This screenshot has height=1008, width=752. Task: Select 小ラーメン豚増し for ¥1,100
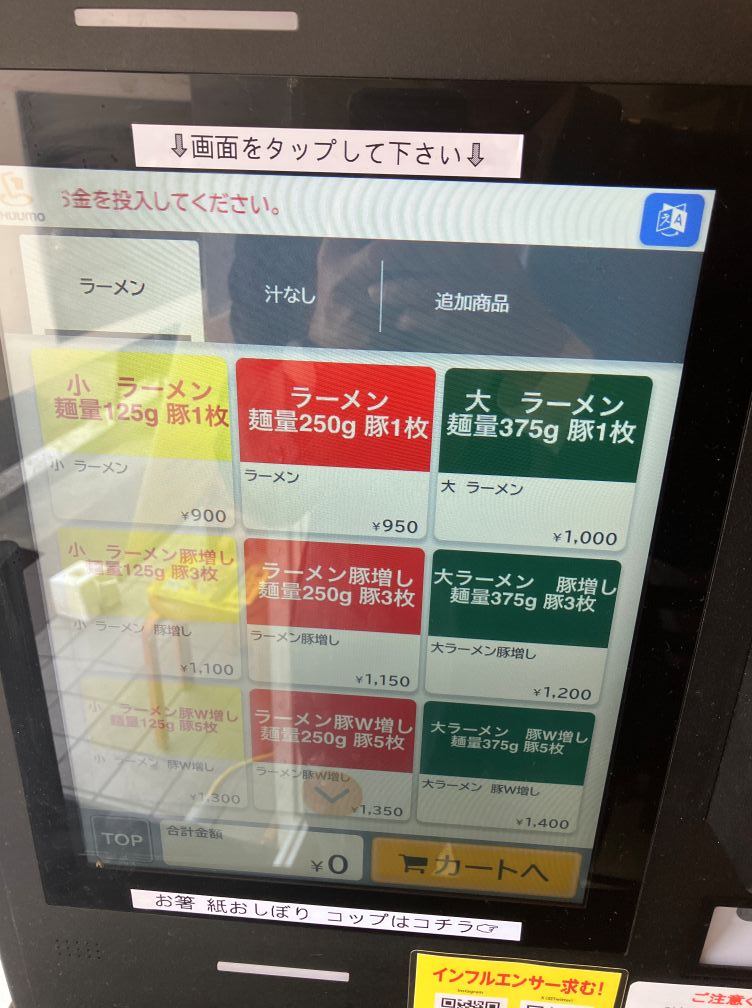click(x=150, y=605)
